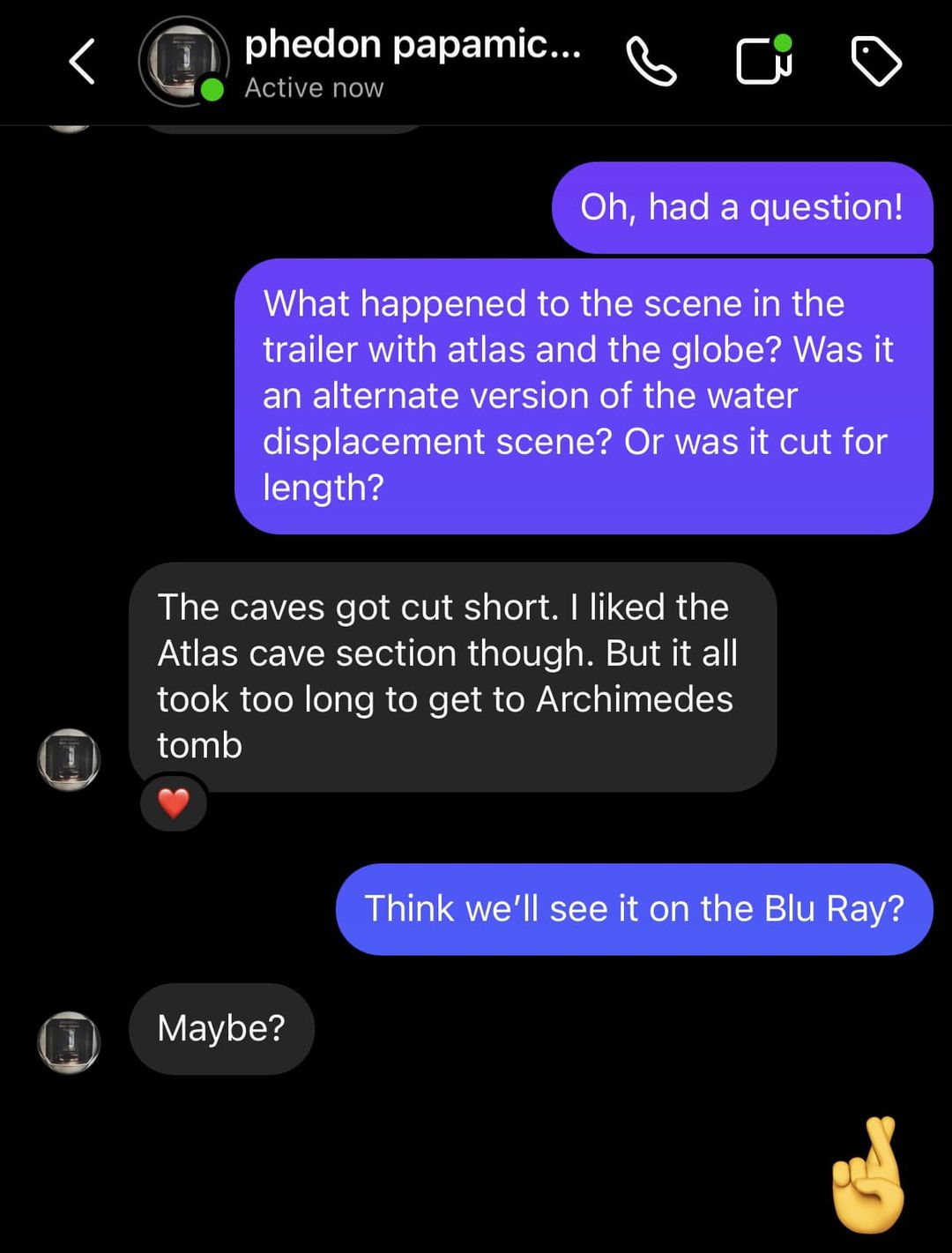Tap the heart reaction under the caves message
The width and height of the screenshot is (952, 1253).
[x=174, y=803]
